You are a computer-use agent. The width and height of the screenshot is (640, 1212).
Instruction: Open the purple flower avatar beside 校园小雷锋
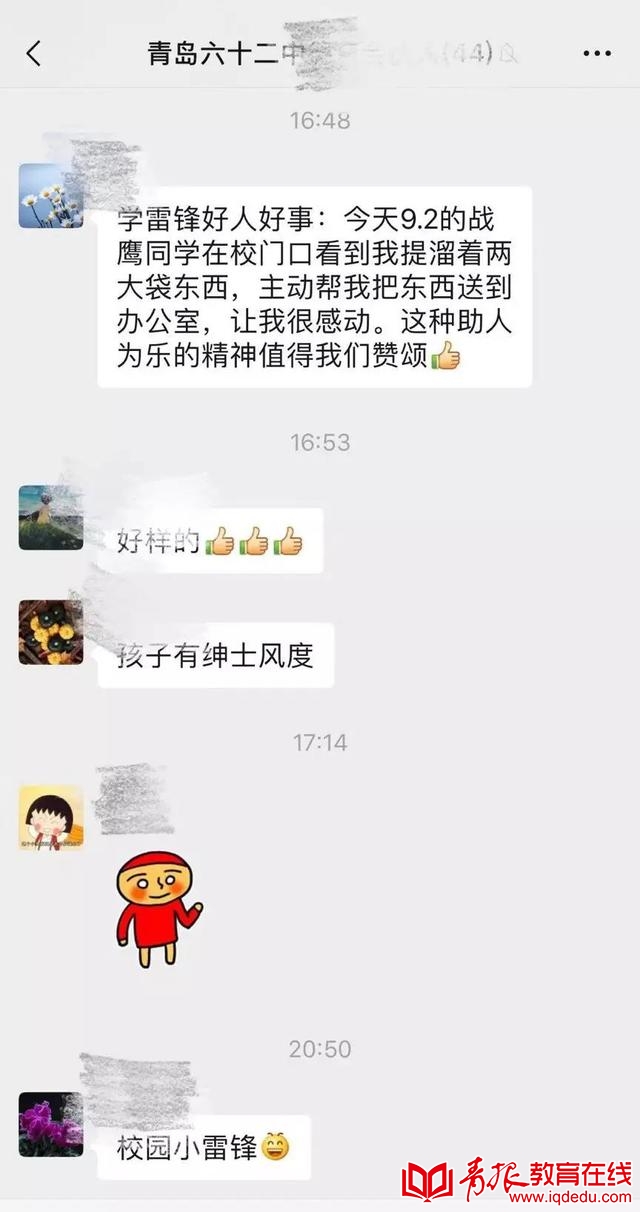coord(51,1124)
